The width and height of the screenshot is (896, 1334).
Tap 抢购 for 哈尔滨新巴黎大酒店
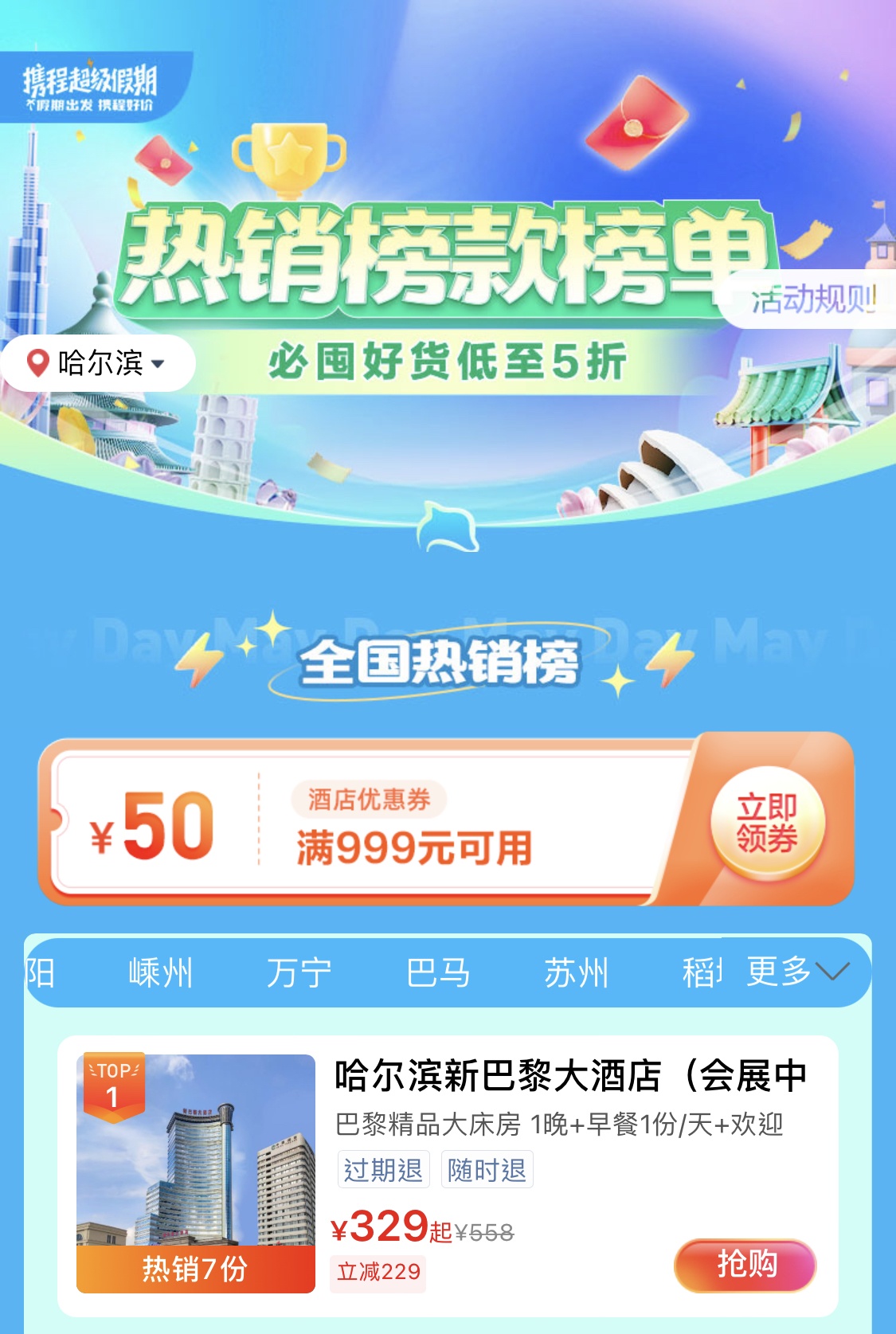(x=745, y=1264)
